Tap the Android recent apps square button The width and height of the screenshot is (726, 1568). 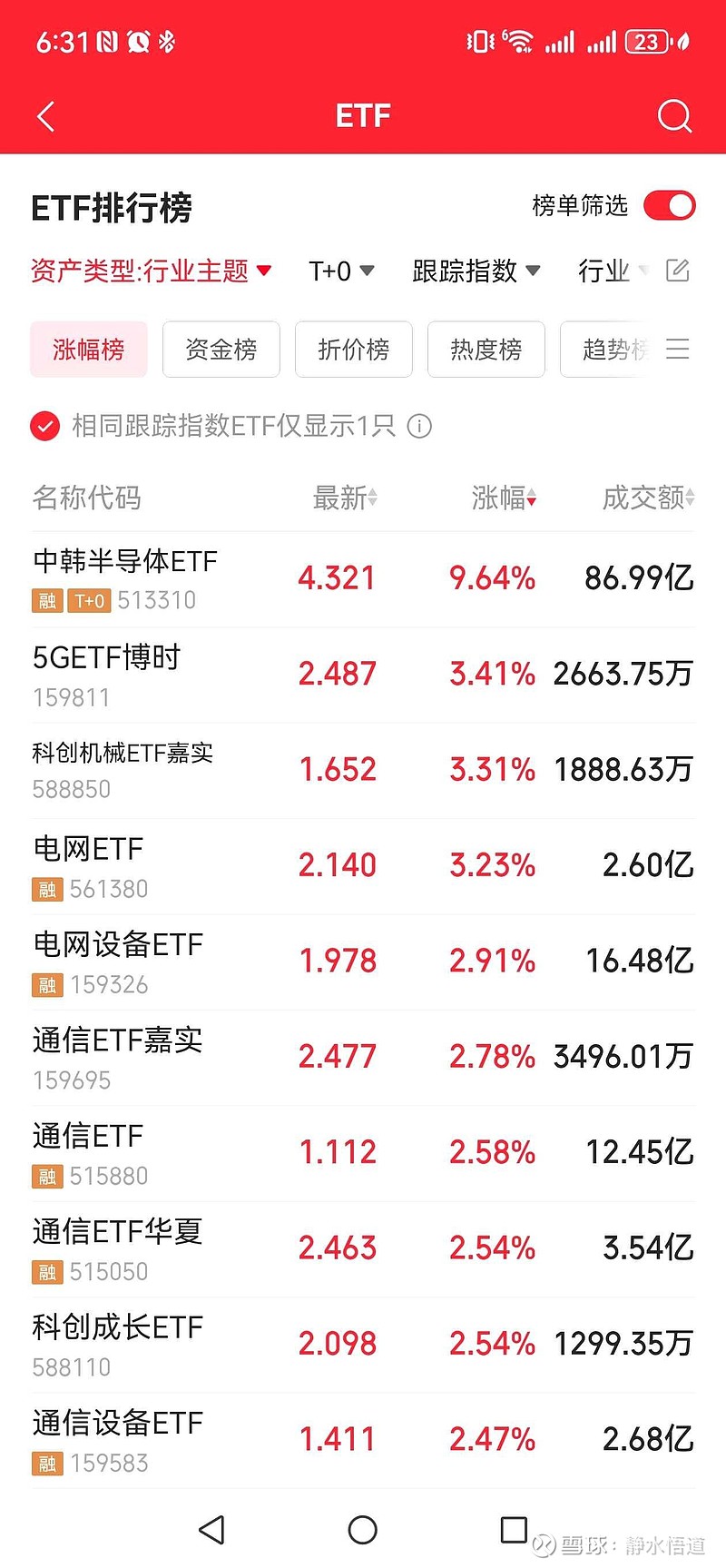[x=513, y=1529]
